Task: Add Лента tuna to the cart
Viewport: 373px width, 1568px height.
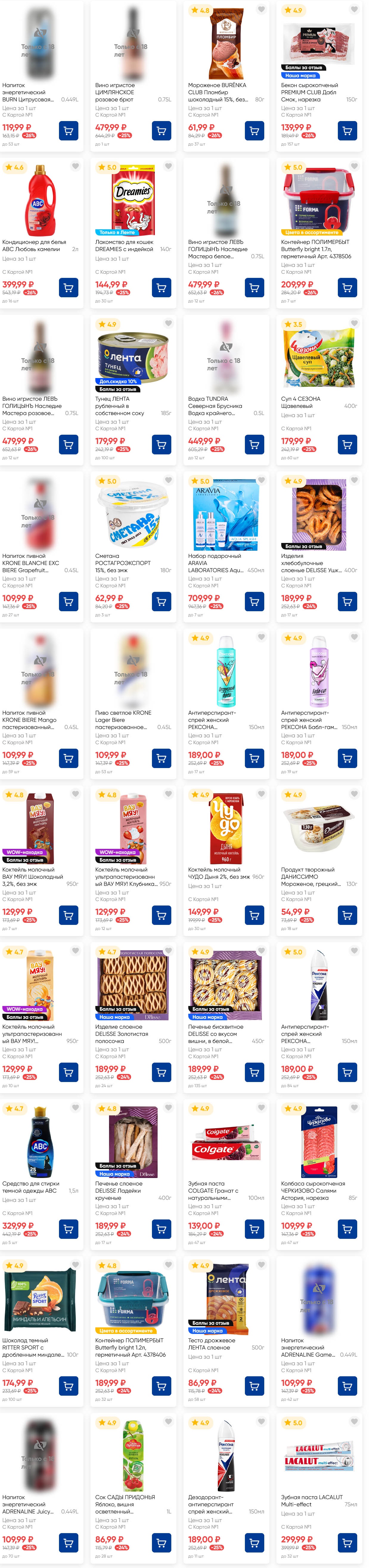Action: [x=161, y=444]
